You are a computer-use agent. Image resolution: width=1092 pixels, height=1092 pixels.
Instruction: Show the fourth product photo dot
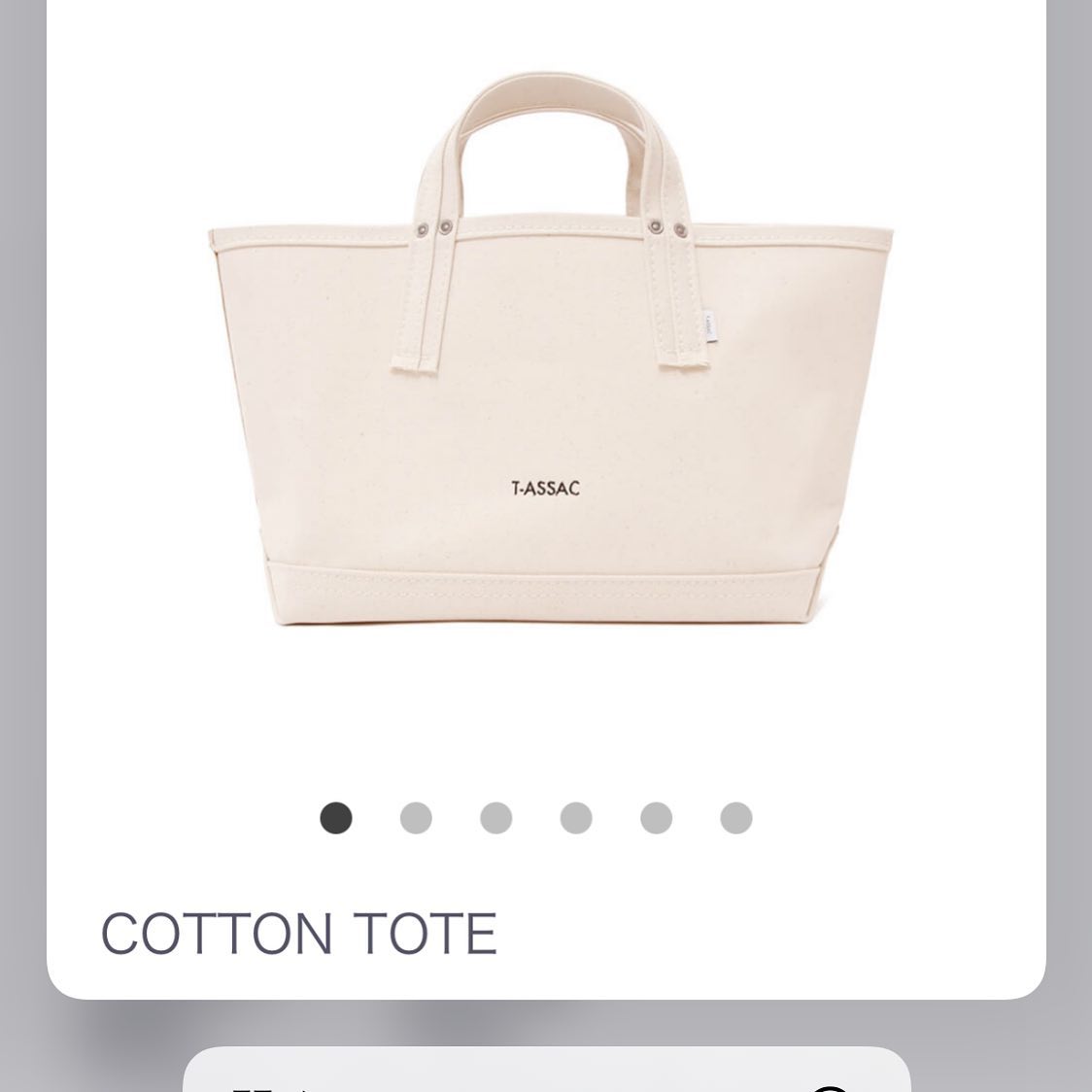(576, 818)
